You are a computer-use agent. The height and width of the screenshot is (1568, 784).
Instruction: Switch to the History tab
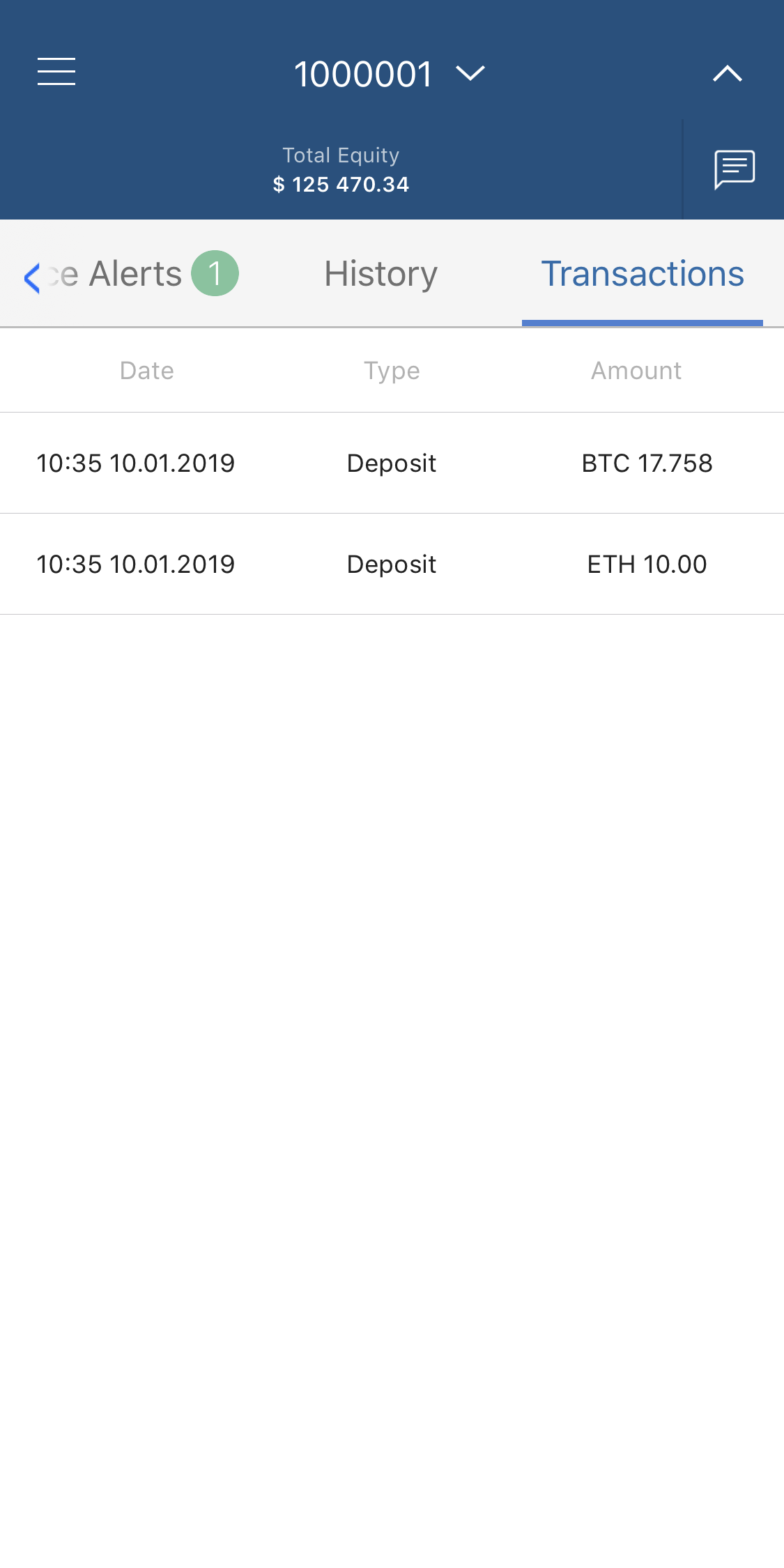(x=381, y=273)
